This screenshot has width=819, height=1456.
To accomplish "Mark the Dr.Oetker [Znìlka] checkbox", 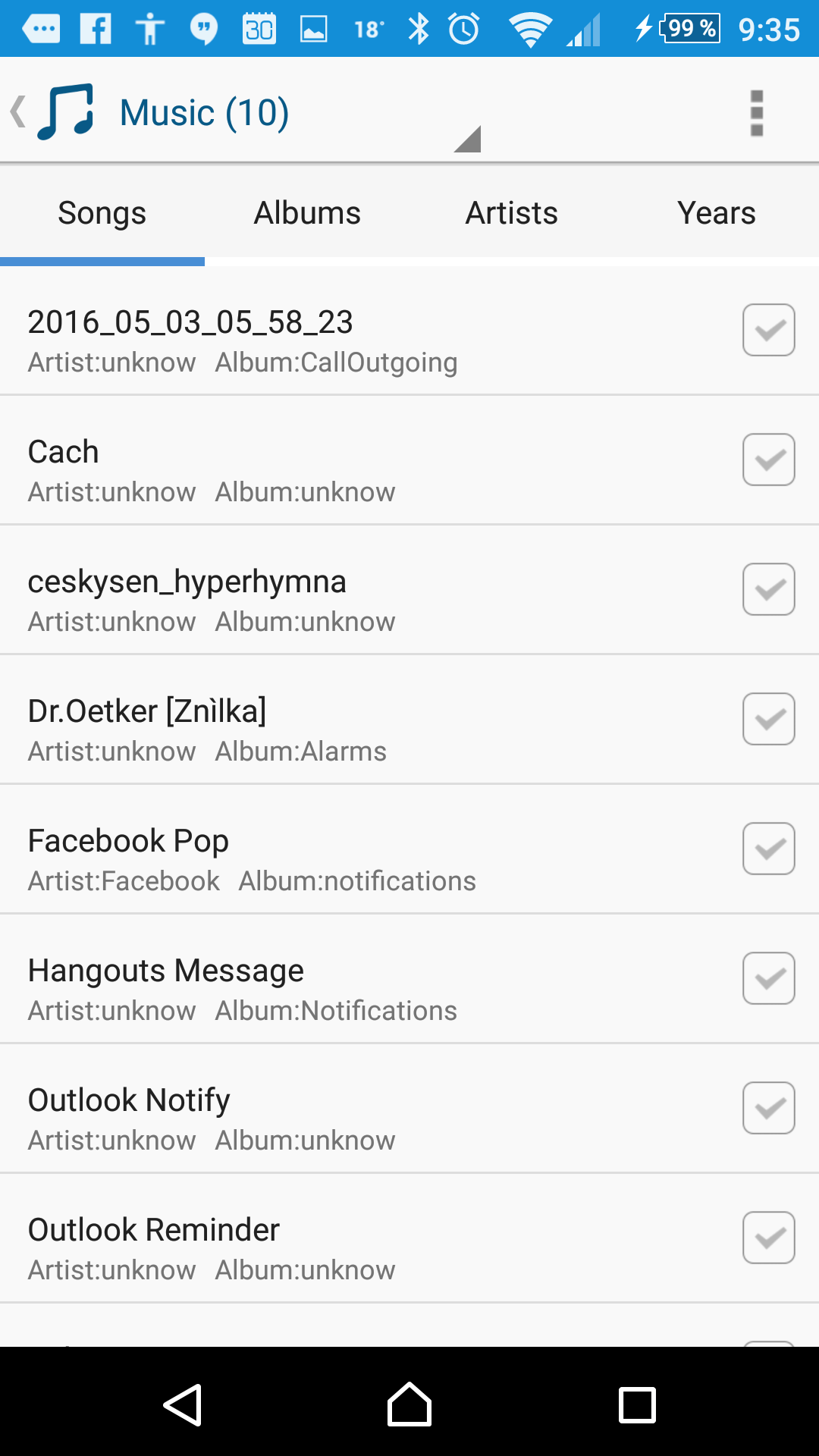I will tap(769, 719).
